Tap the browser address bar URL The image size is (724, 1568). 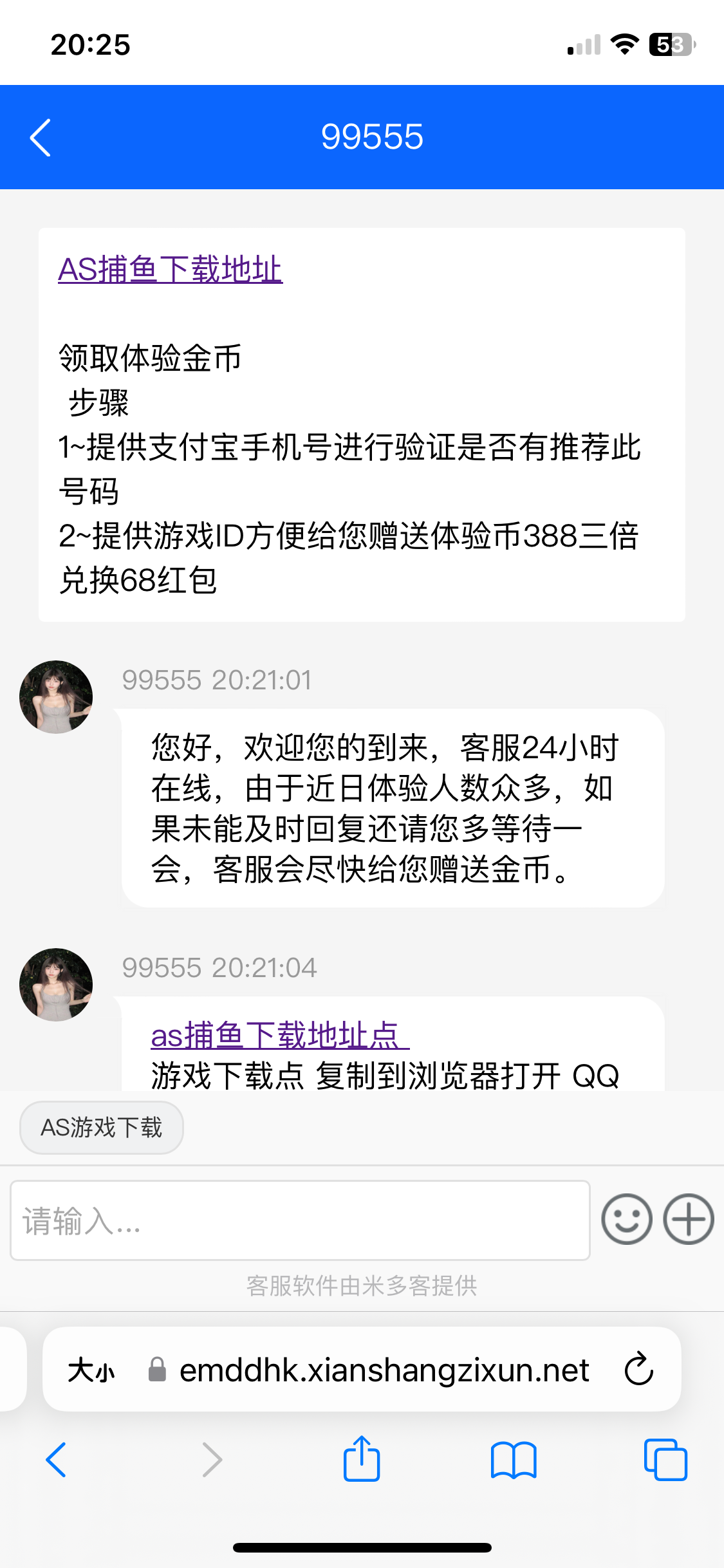click(x=384, y=1370)
